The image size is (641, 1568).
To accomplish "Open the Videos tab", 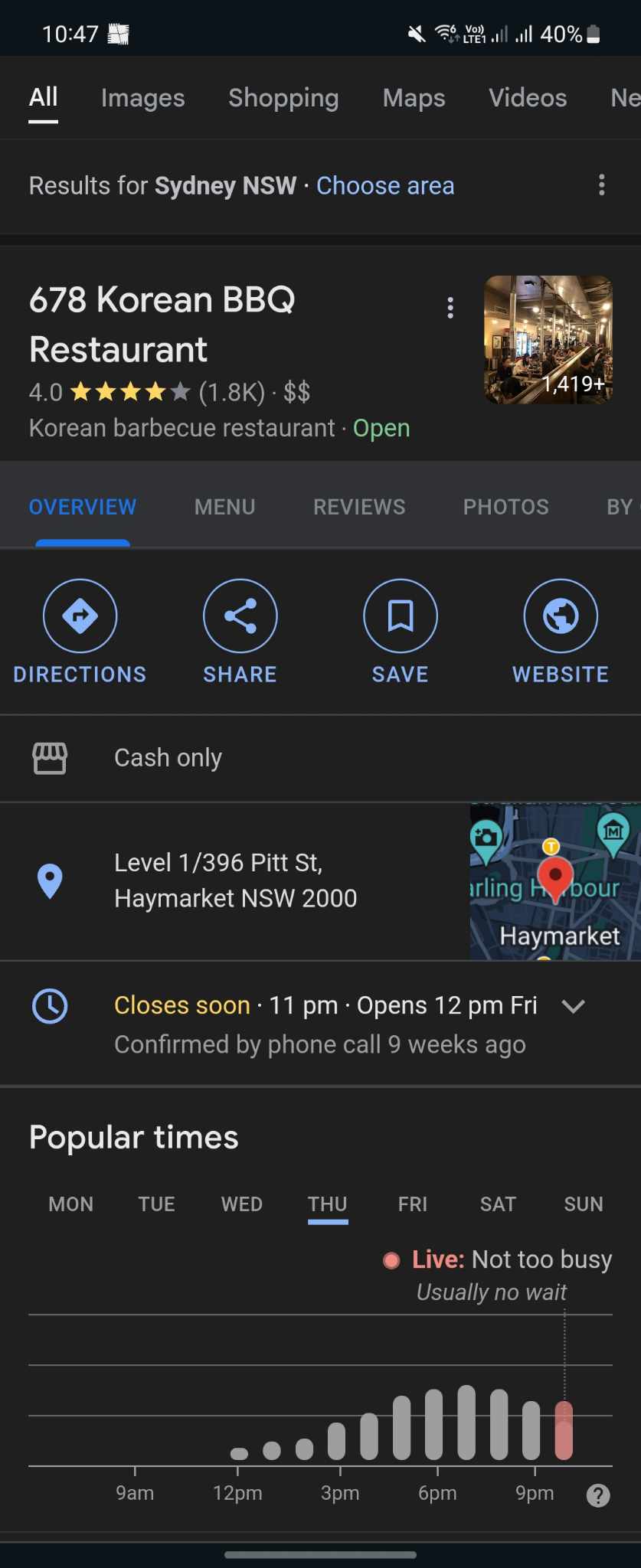I will pos(528,98).
